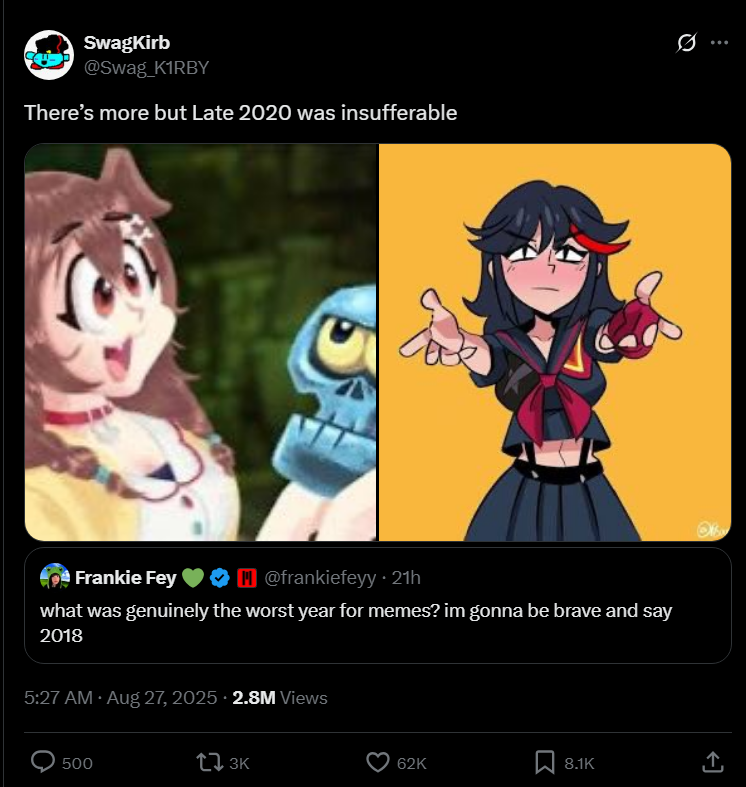
Task: View the yellow-background schoolgirl image
Action: [555, 342]
